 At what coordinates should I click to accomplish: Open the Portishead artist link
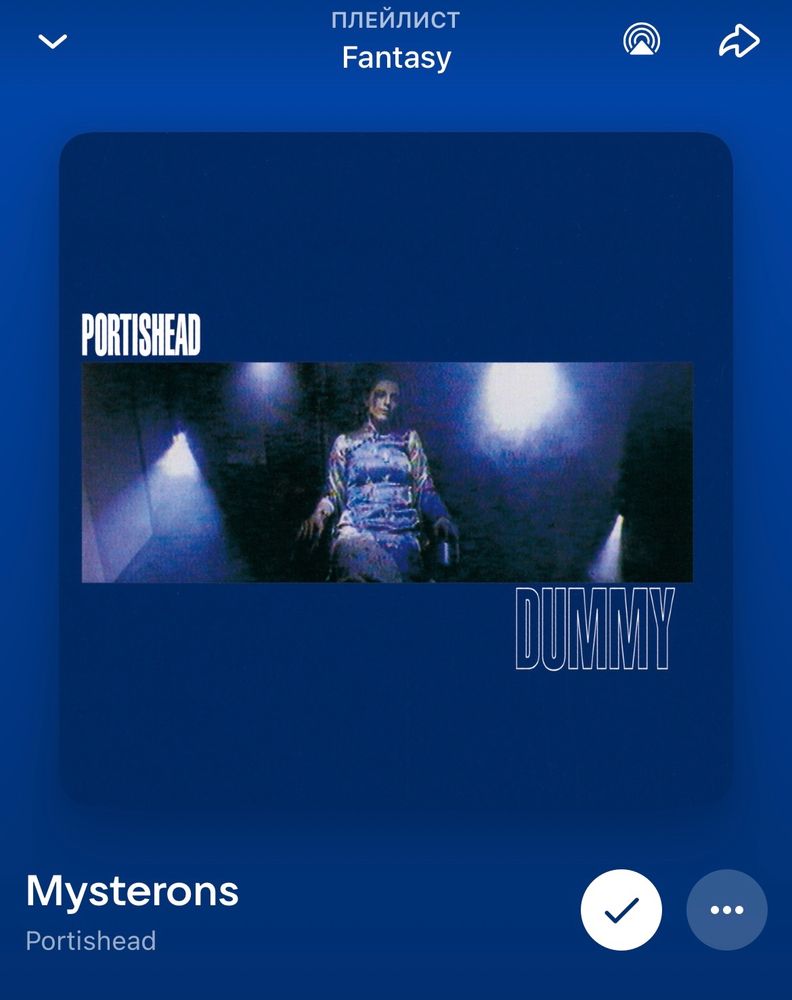(x=91, y=941)
